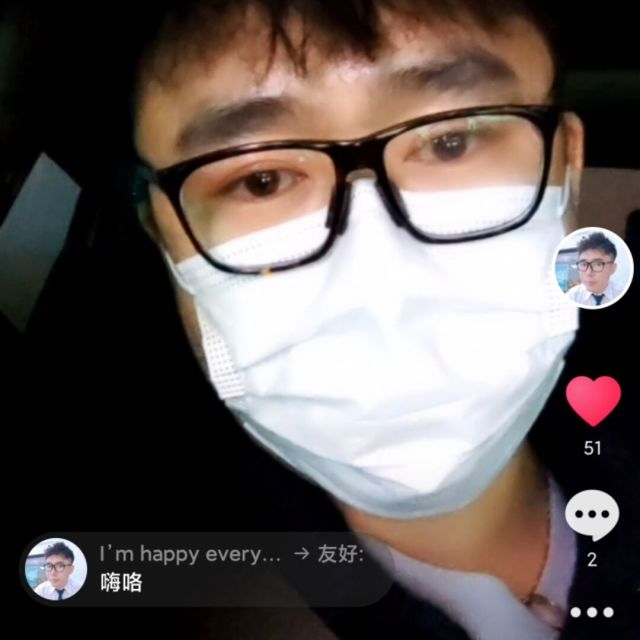Viewport: 640px width, 640px height.
Task: Like this video with the heart
Action: click(593, 400)
